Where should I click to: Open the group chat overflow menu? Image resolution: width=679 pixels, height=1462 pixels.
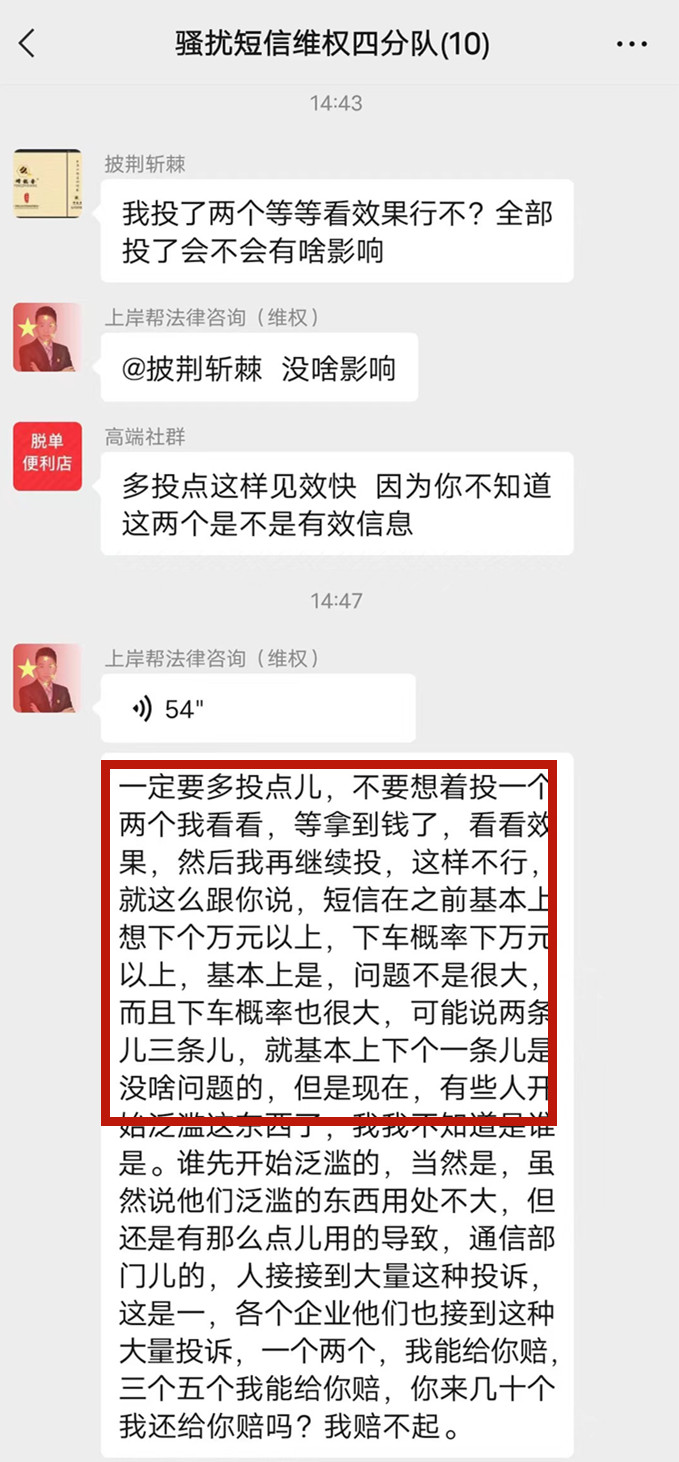tap(632, 45)
